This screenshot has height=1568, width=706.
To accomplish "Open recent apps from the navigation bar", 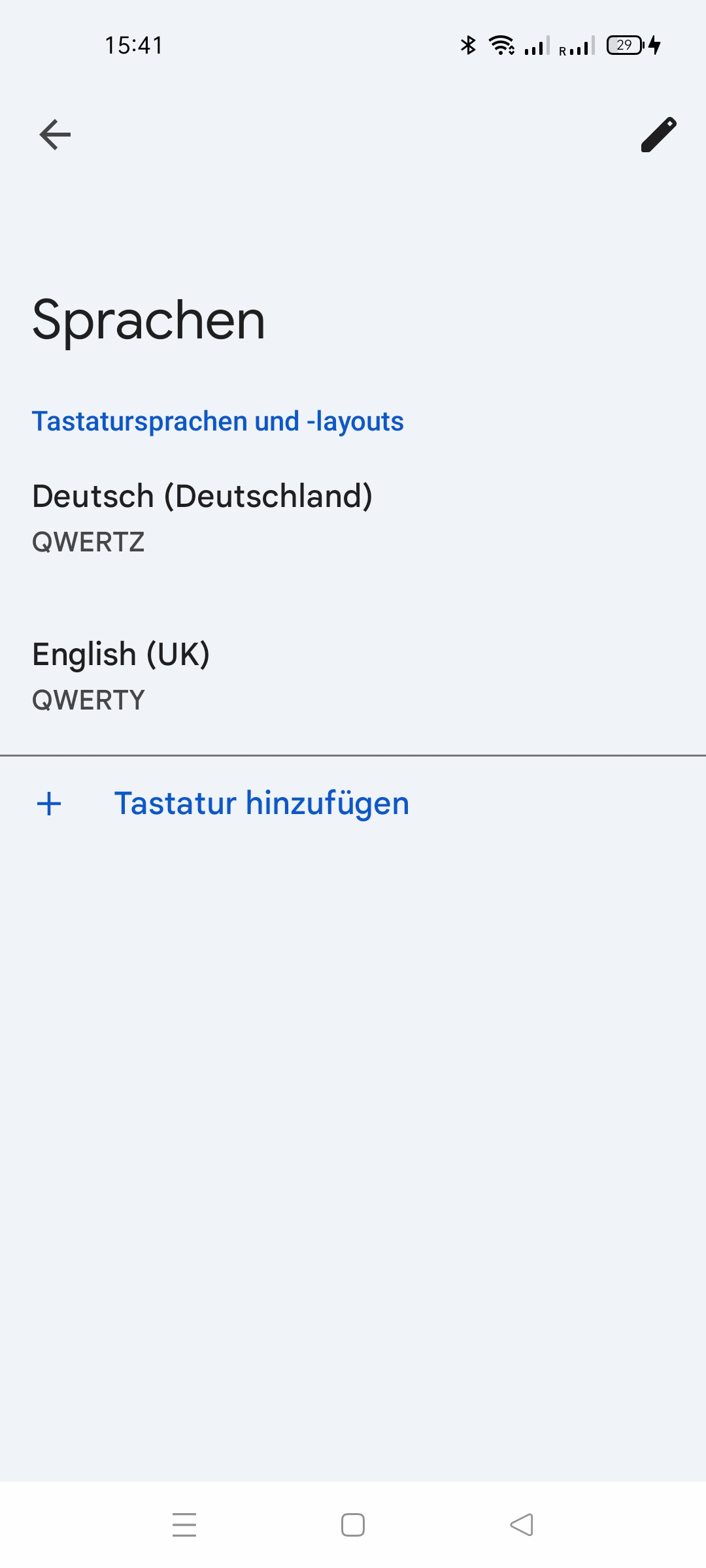I will click(x=185, y=1525).
